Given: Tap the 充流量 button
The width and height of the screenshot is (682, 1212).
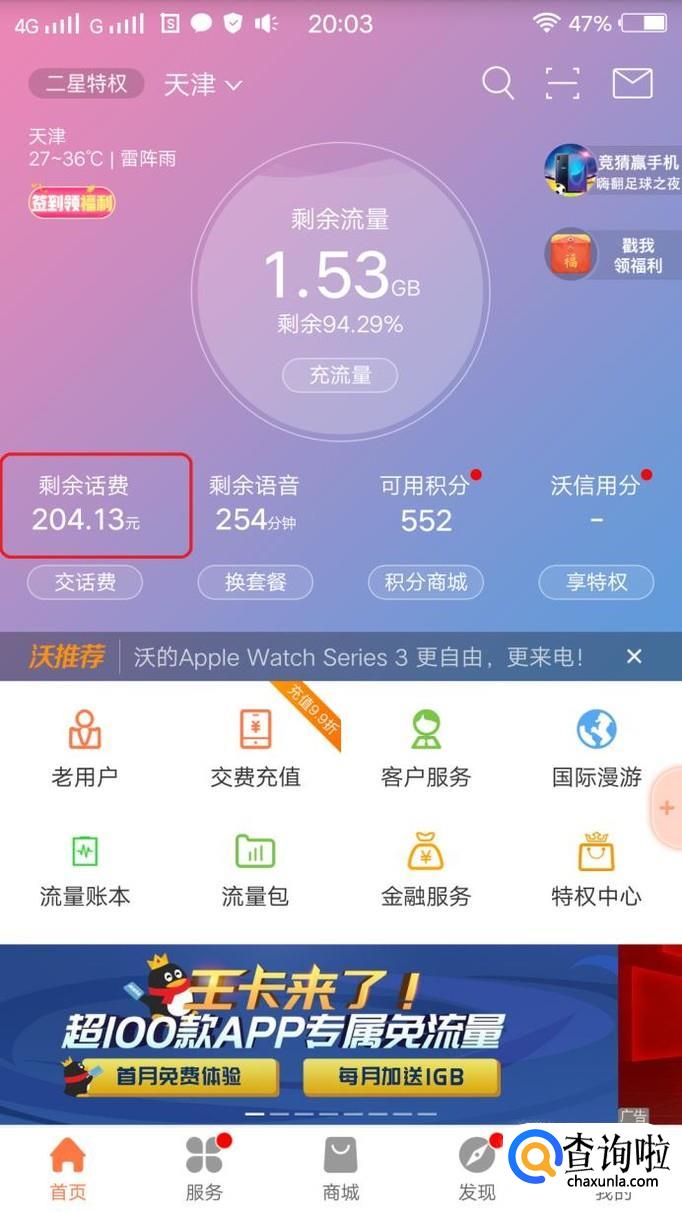Looking at the screenshot, I should pyautogui.click(x=340, y=375).
